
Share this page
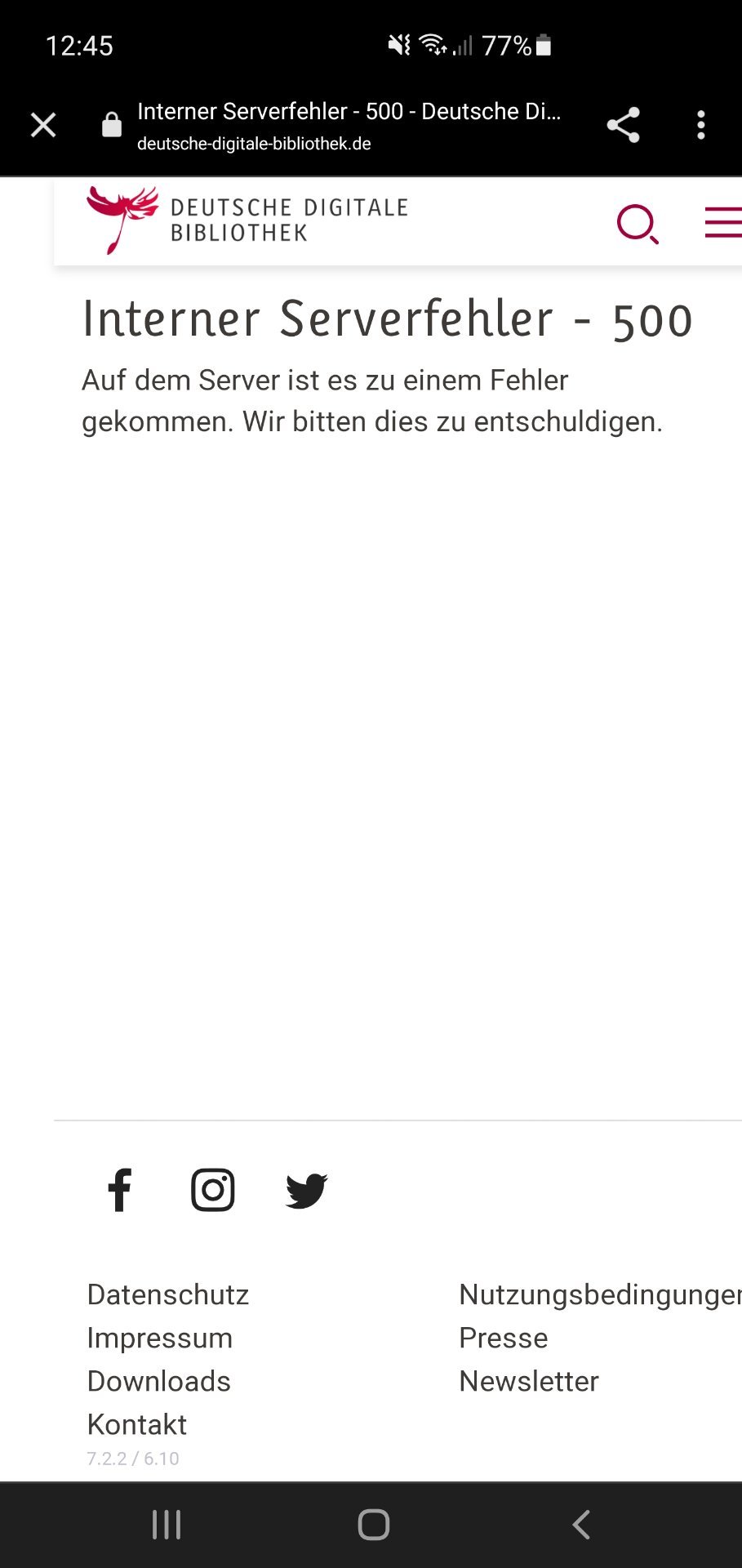pos(623,125)
